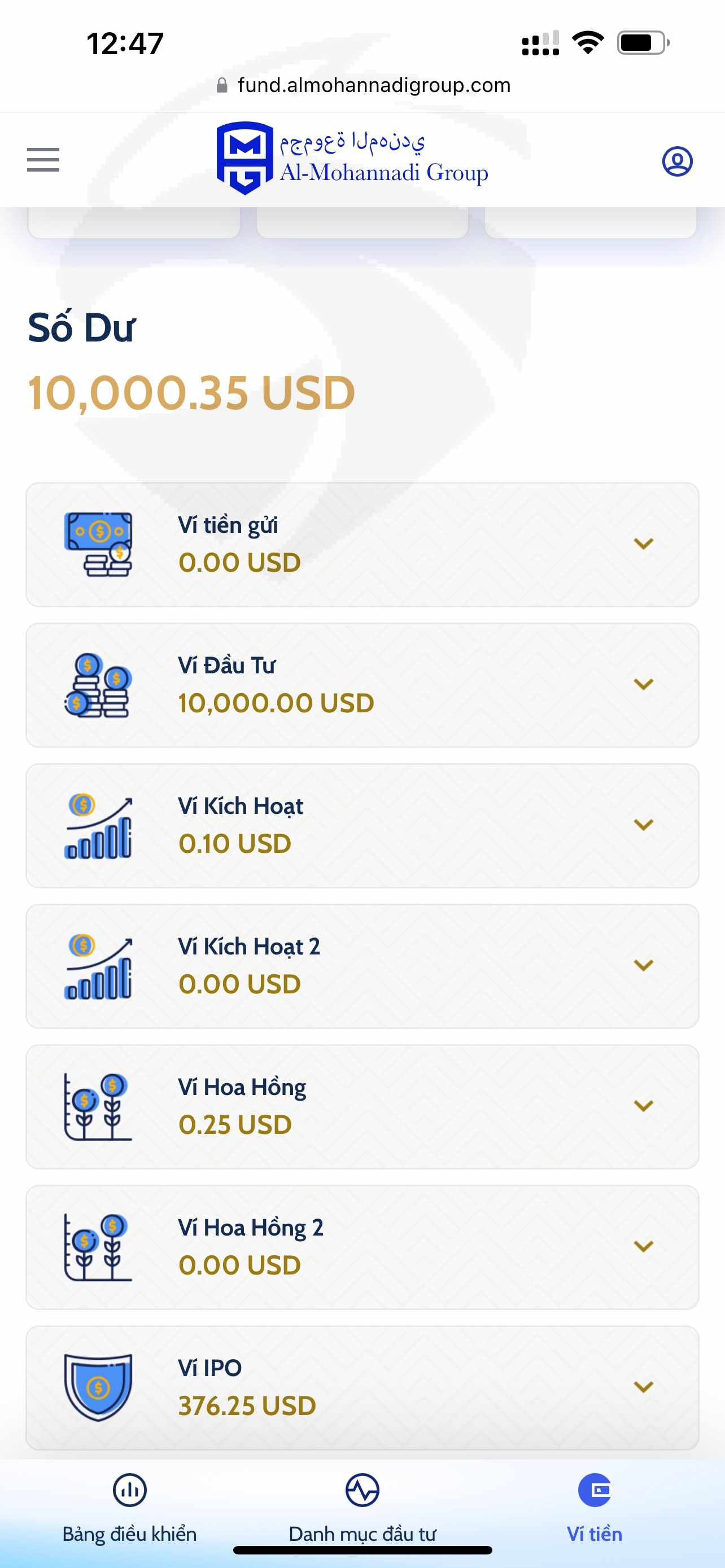Viewport: 725px width, 1568px height.
Task: Expand the Ví tiền gửi wallet
Action: [362, 545]
